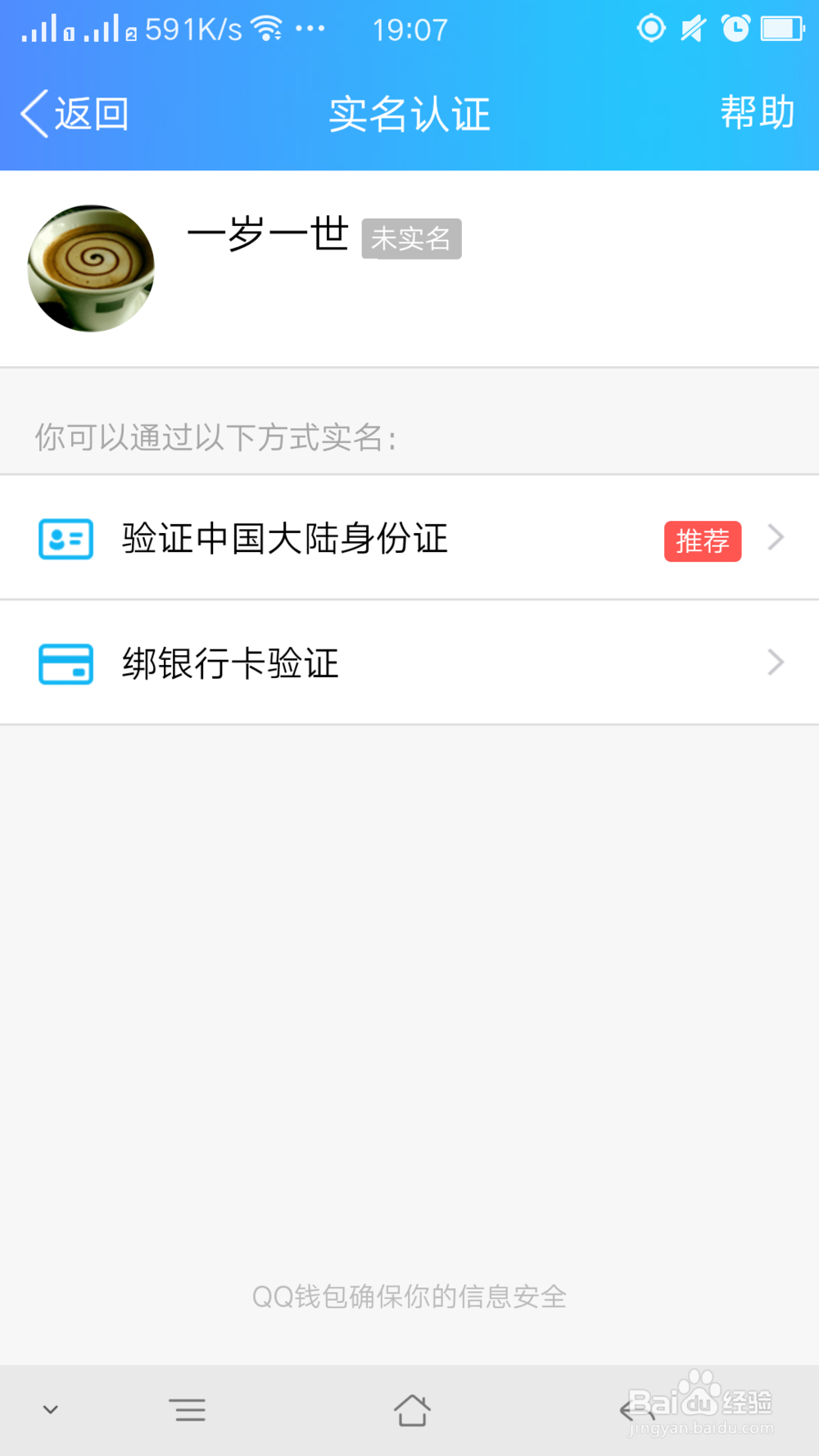Expand the 验证中国大陆身份证 row chevron
Viewport: 819px width, 1456px height.
pos(775,538)
